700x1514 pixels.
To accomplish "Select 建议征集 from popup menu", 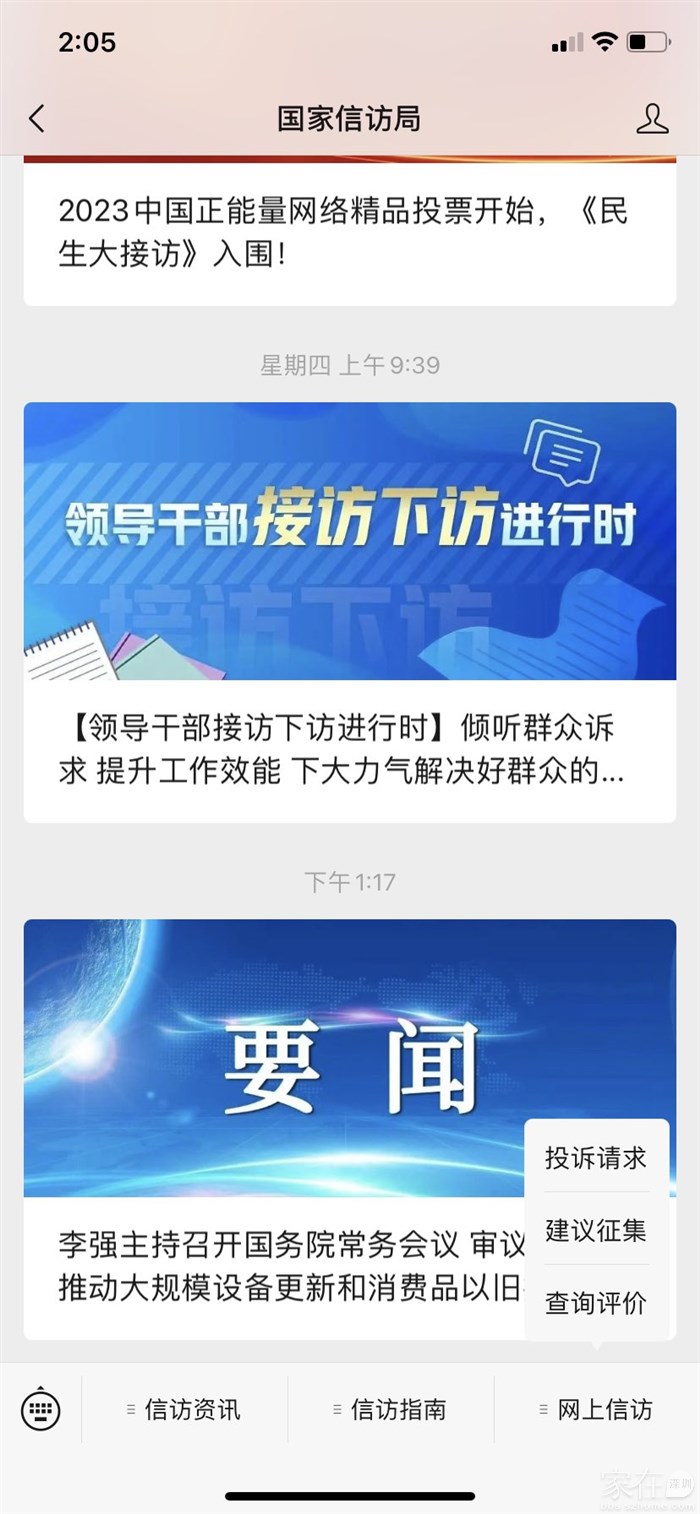I will pos(596,1231).
